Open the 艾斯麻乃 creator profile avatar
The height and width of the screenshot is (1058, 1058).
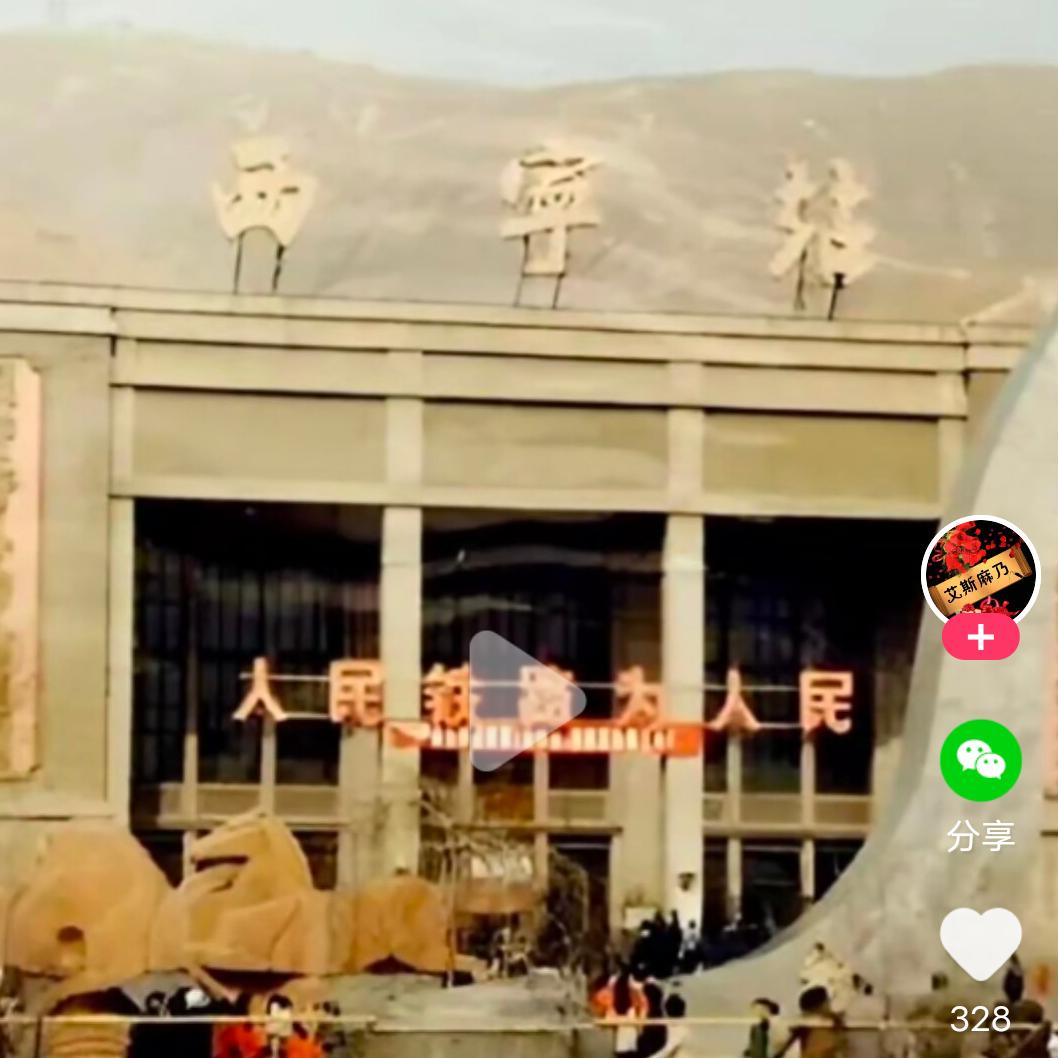[x=980, y=573]
